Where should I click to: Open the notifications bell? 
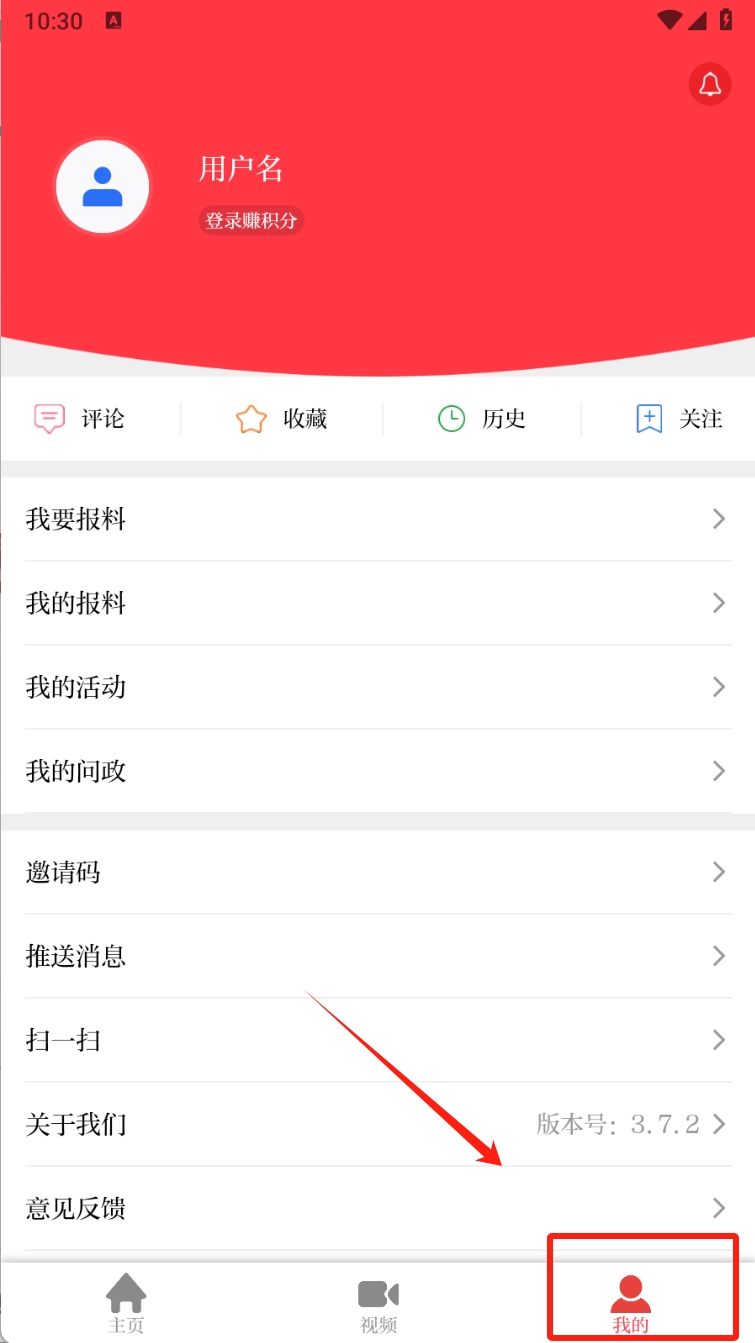[710, 85]
